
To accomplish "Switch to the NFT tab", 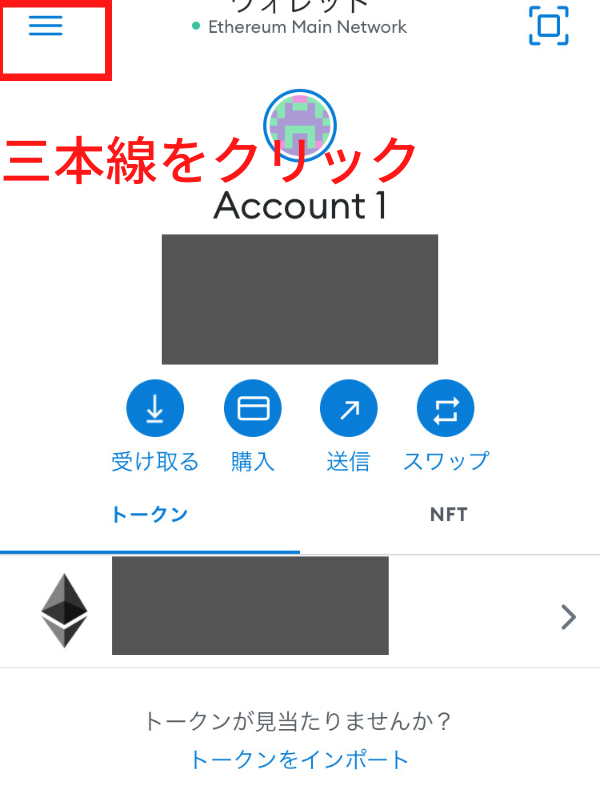I will 449,515.
